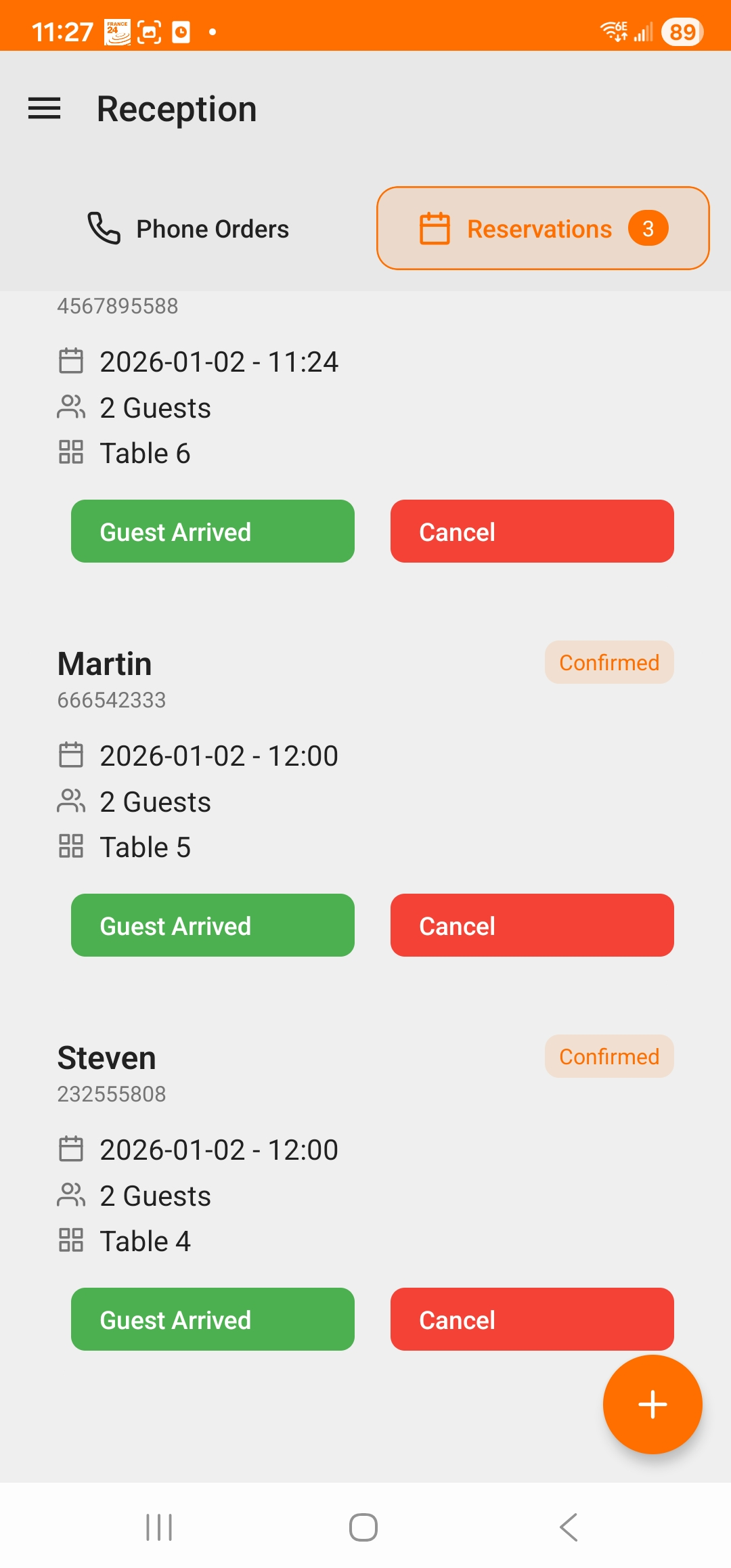Cancel the Table 6 reservation
The image size is (731, 1568).
pos(532,531)
